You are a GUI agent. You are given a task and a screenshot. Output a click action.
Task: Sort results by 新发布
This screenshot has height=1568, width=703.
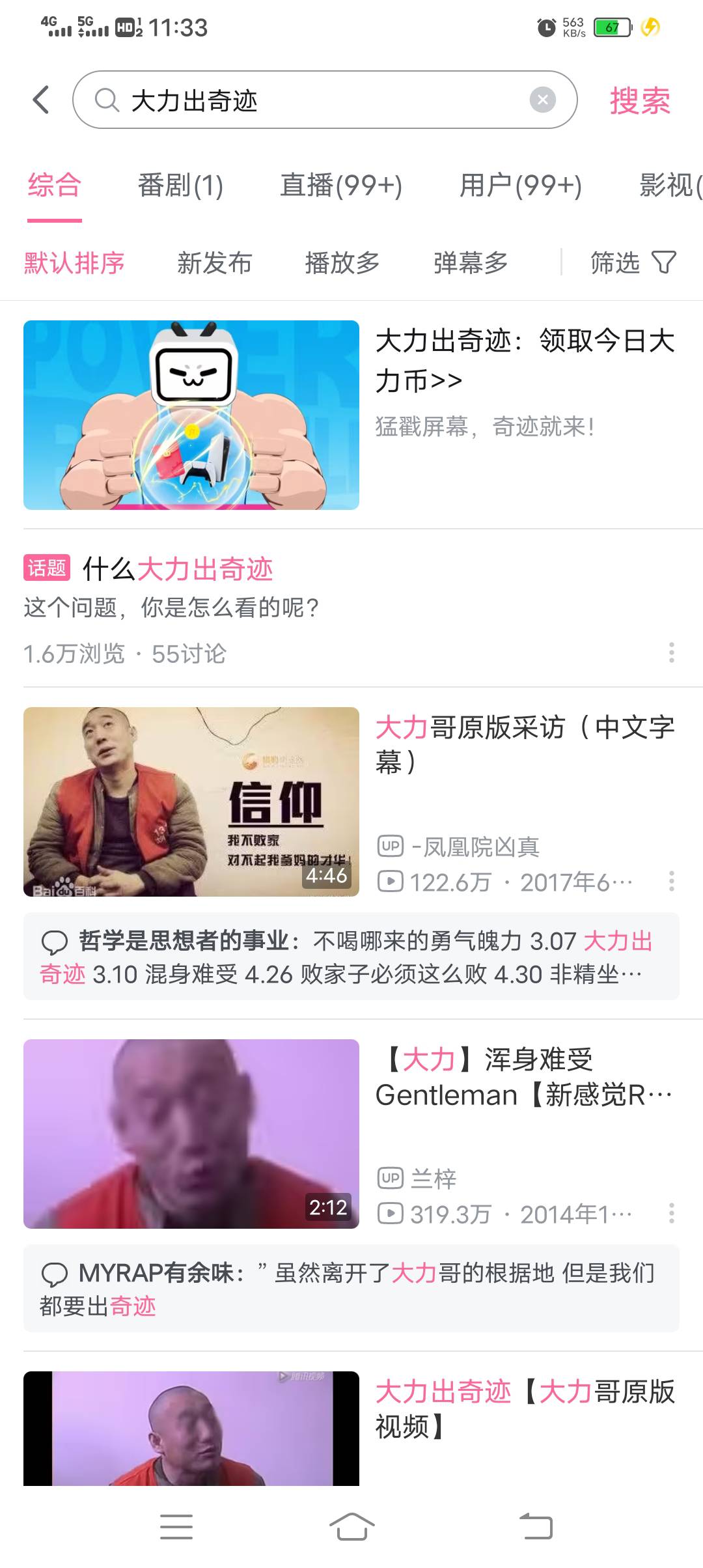coord(214,263)
